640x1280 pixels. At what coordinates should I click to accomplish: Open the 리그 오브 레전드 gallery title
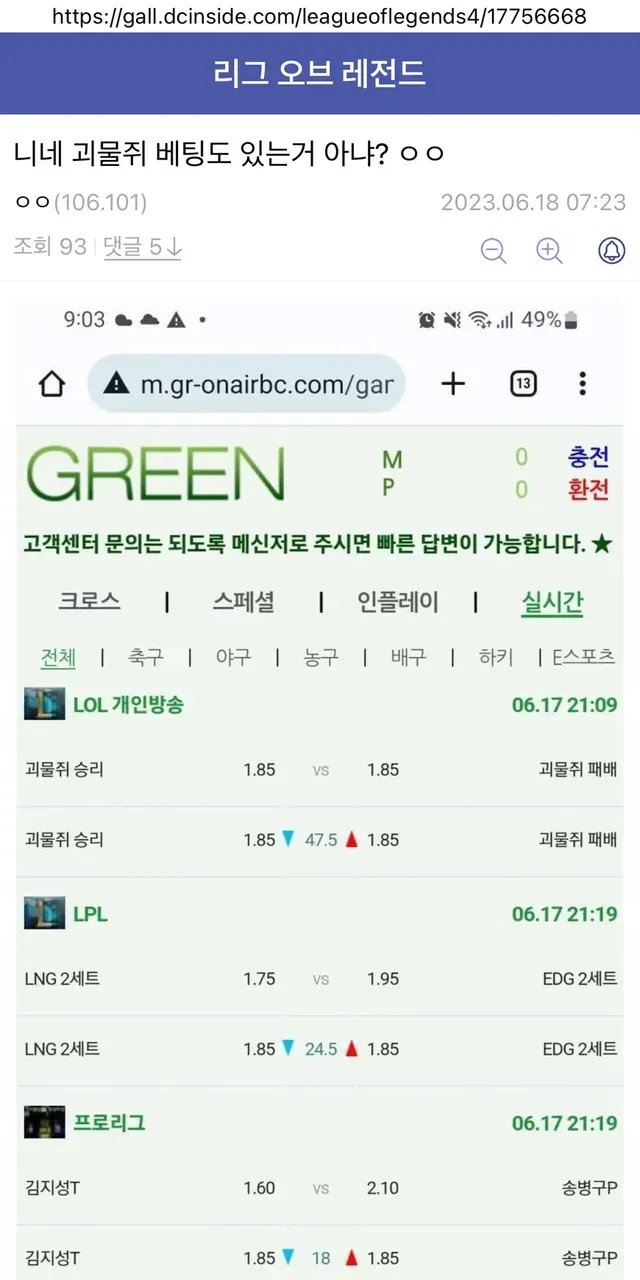pyautogui.click(x=320, y=73)
